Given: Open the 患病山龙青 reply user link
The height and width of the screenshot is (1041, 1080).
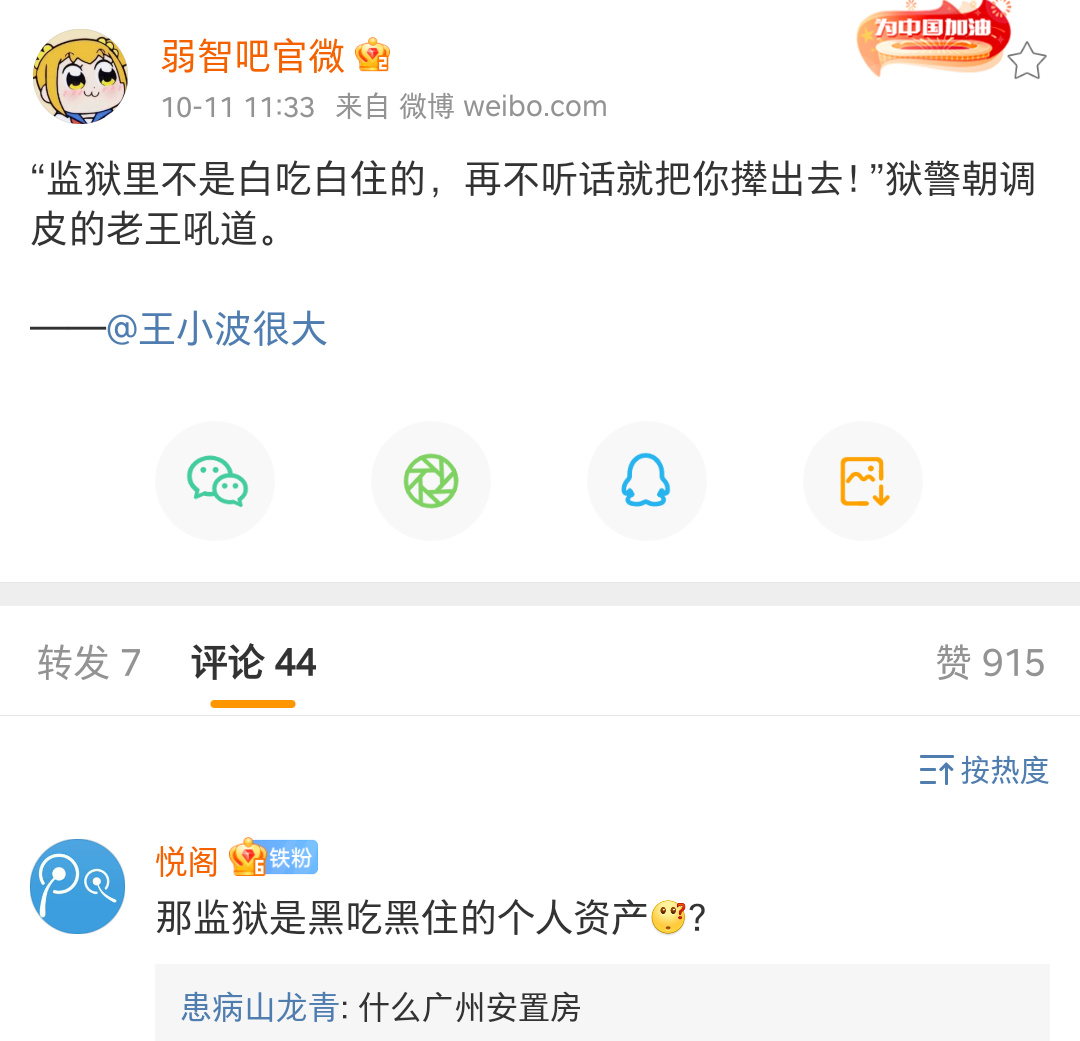Looking at the screenshot, I should click(x=260, y=1007).
